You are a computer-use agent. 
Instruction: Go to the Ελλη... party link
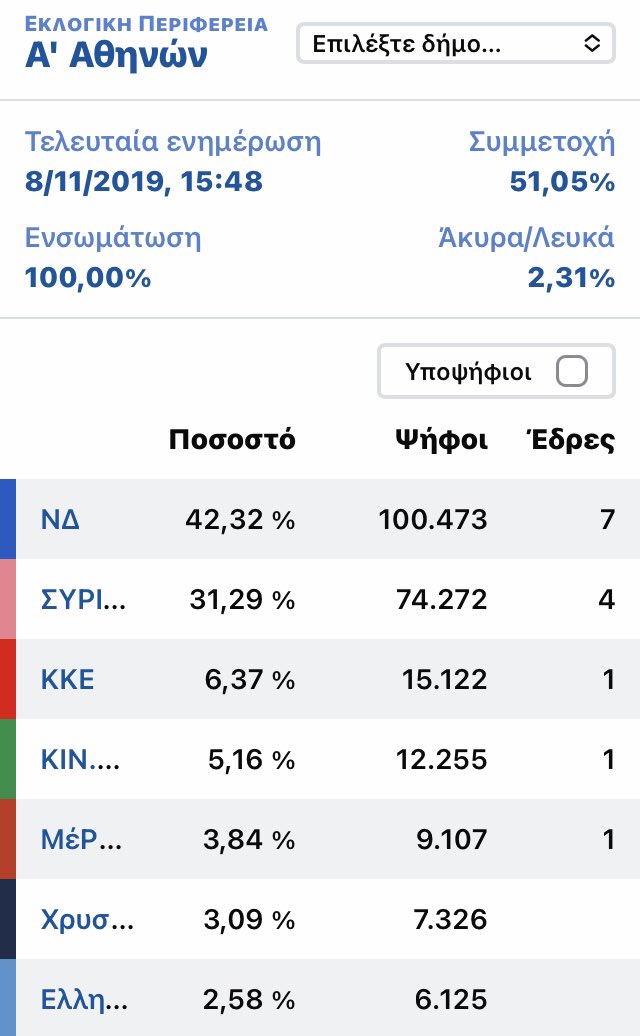coord(84,998)
